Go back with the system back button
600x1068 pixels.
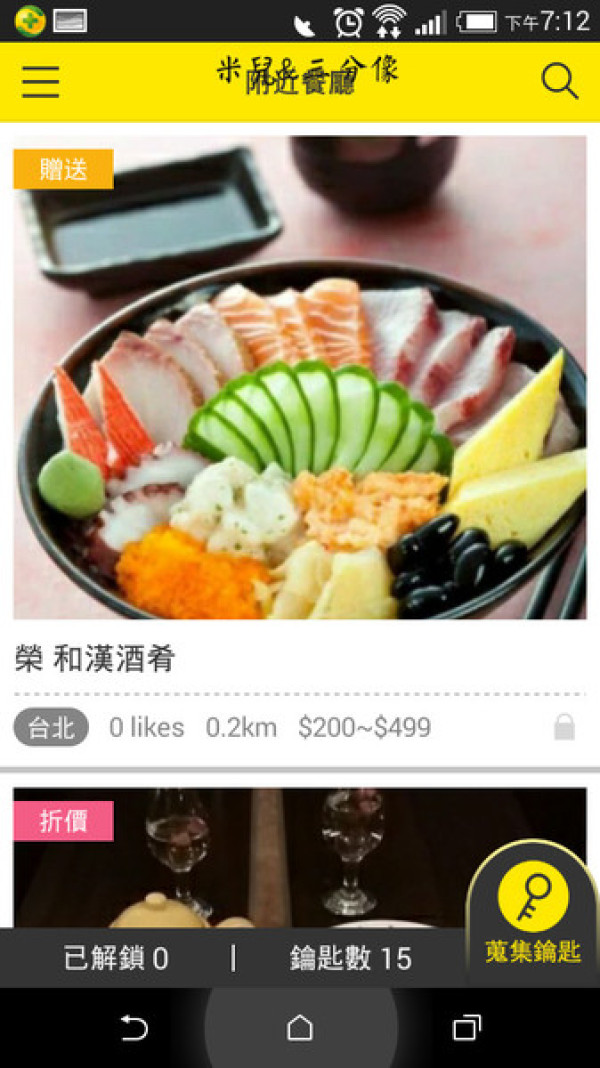[134, 1028]
